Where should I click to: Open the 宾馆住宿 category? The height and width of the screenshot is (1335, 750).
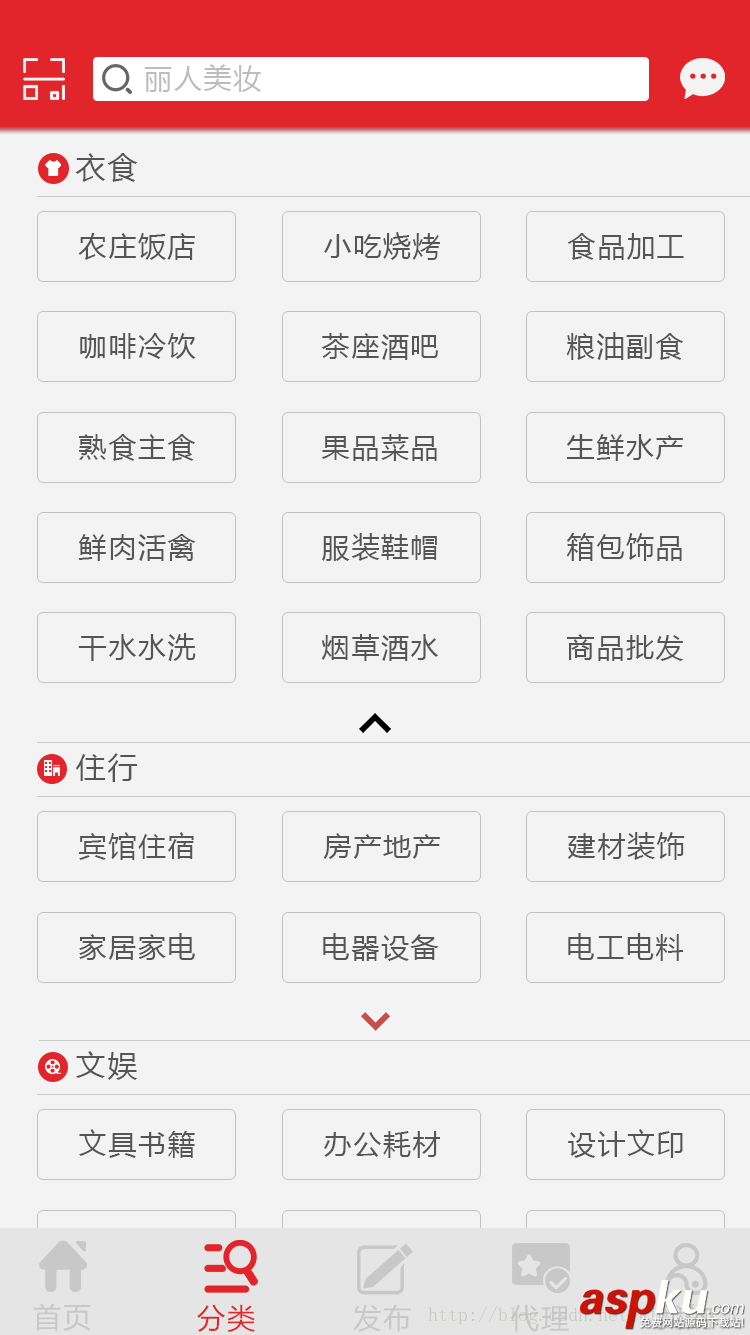click(136, 847)
